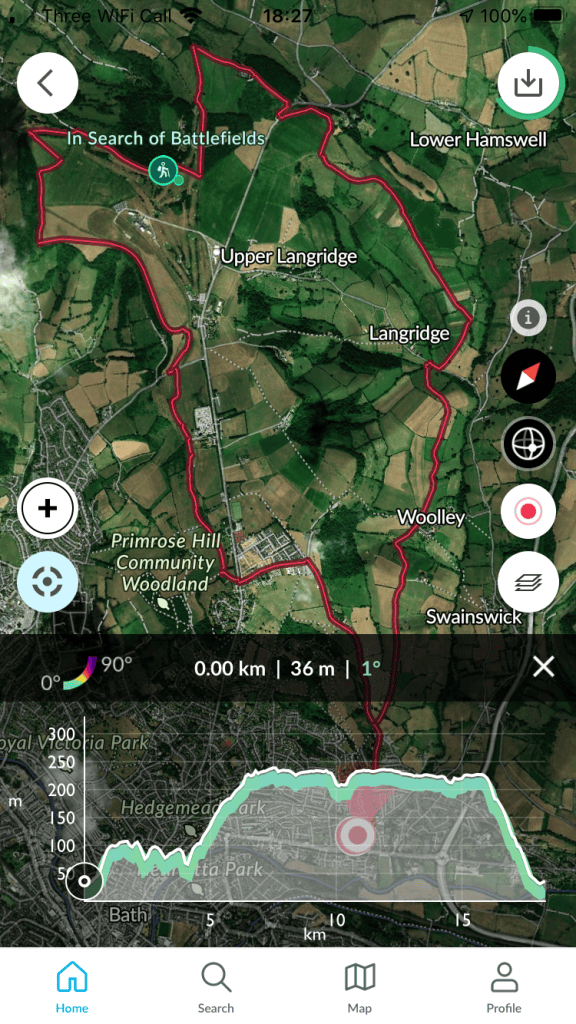The height and width of the screenshot is (1024, 576).
Task: Tap the plus button on the map
Action: click(48, 508)
